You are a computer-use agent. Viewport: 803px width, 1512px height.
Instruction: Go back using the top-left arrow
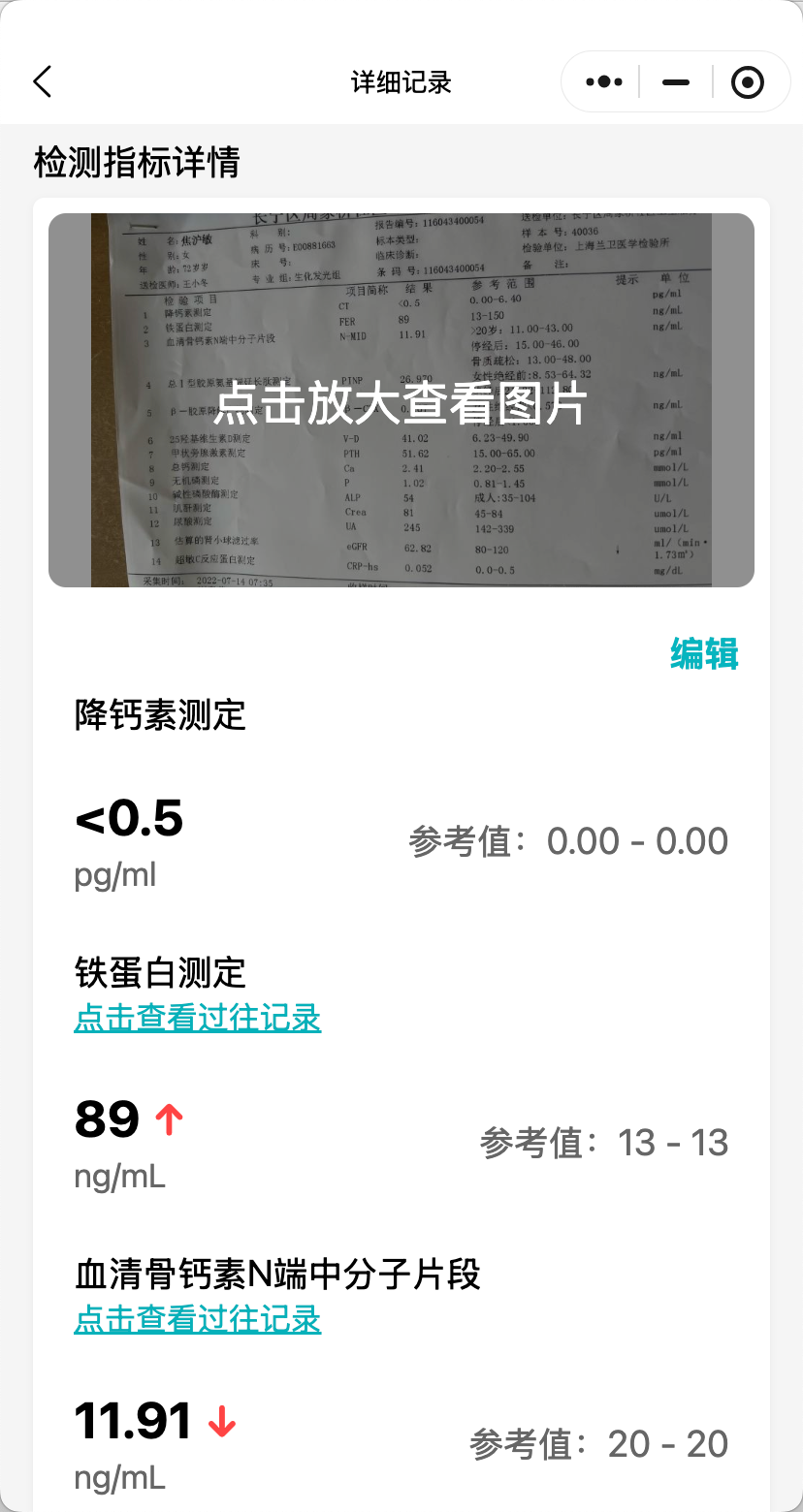click(42, 82)
